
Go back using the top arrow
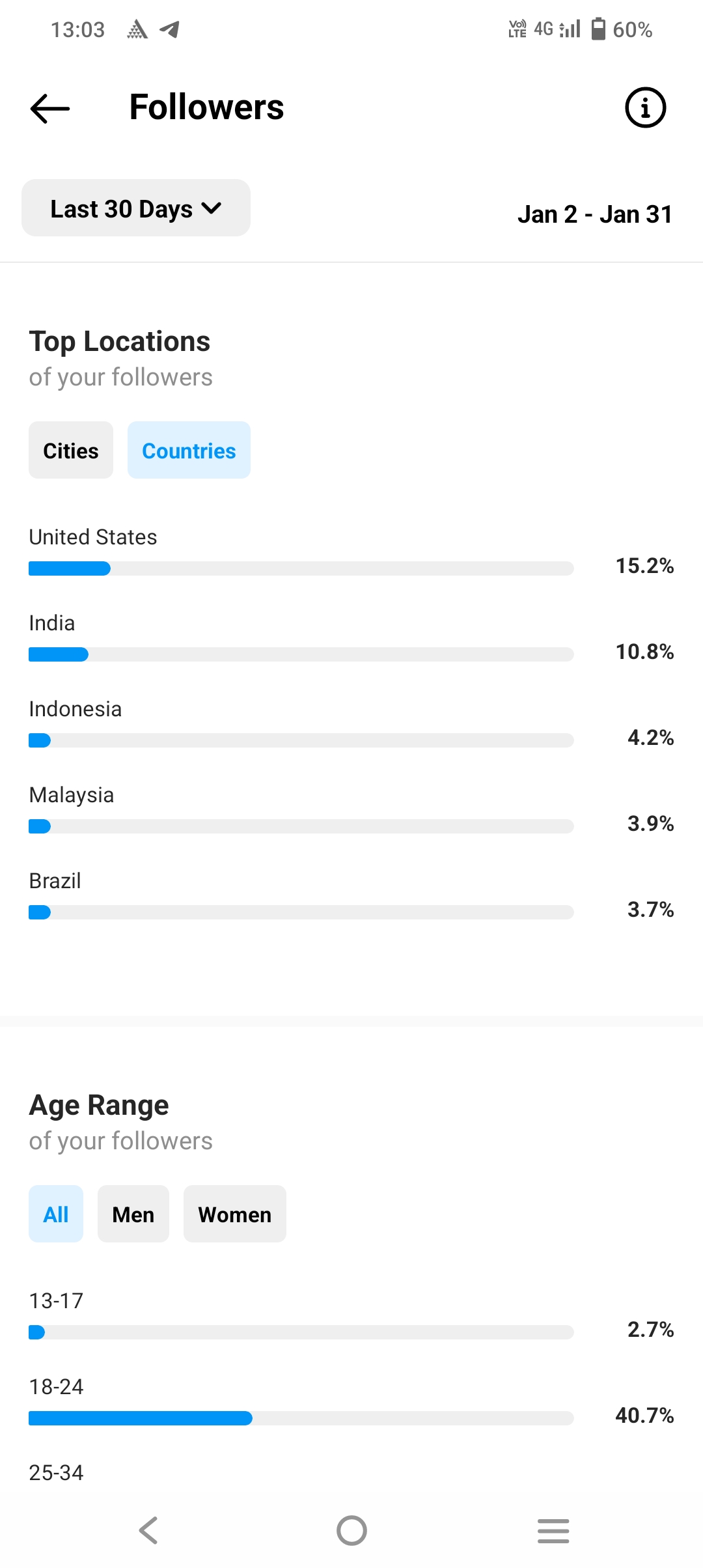click(50, 108)
